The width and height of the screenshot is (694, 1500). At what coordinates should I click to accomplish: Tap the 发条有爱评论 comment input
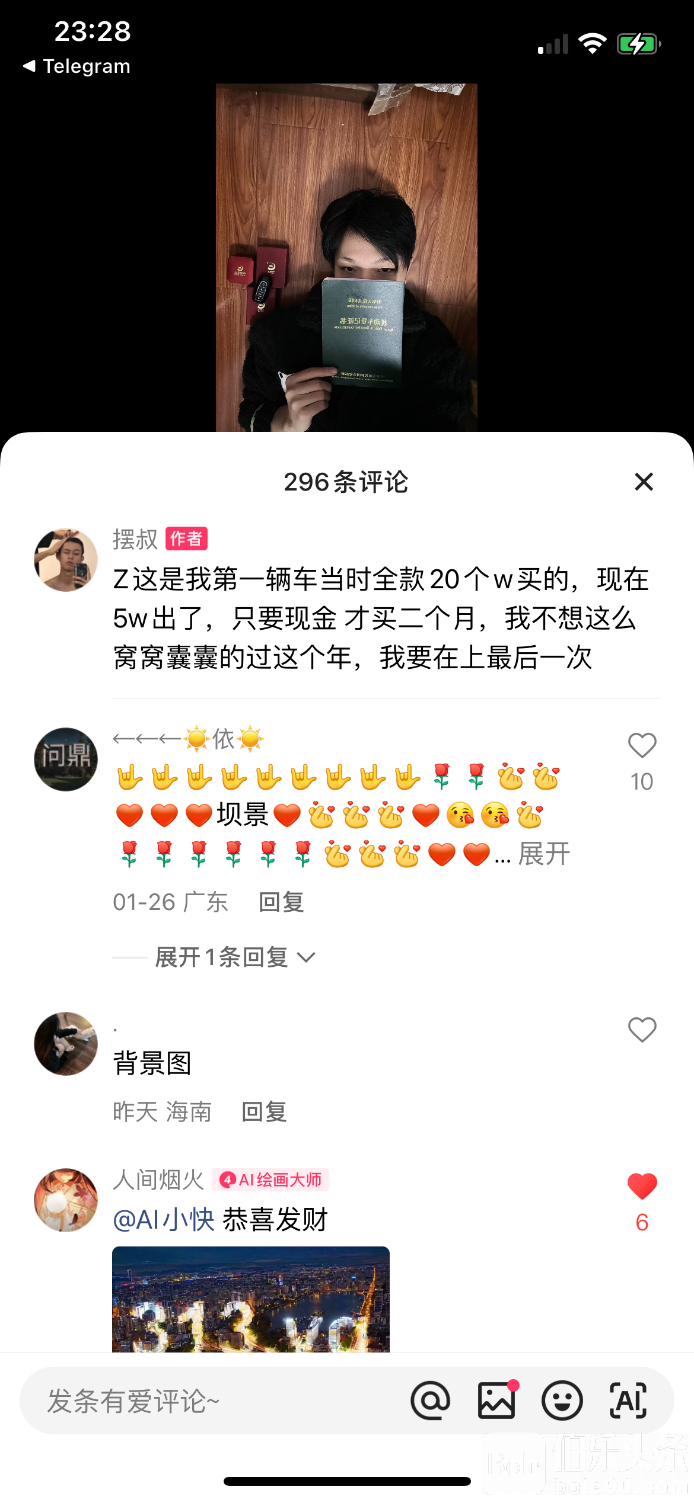point(200,1401)
